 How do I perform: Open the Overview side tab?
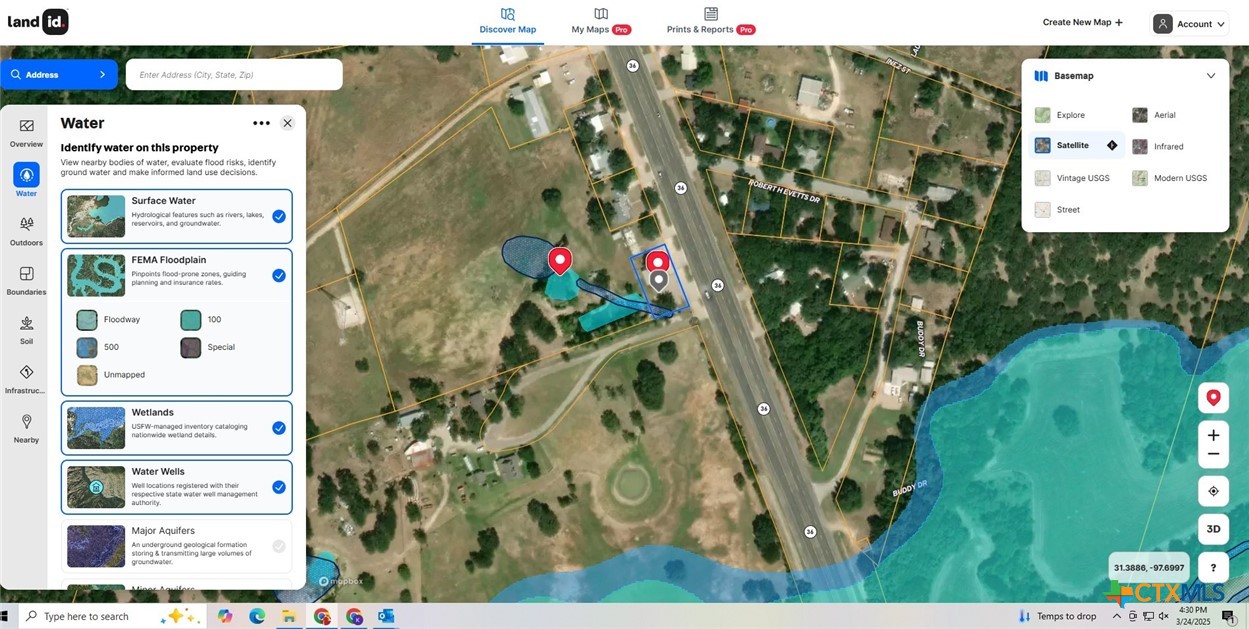[26, 132]
